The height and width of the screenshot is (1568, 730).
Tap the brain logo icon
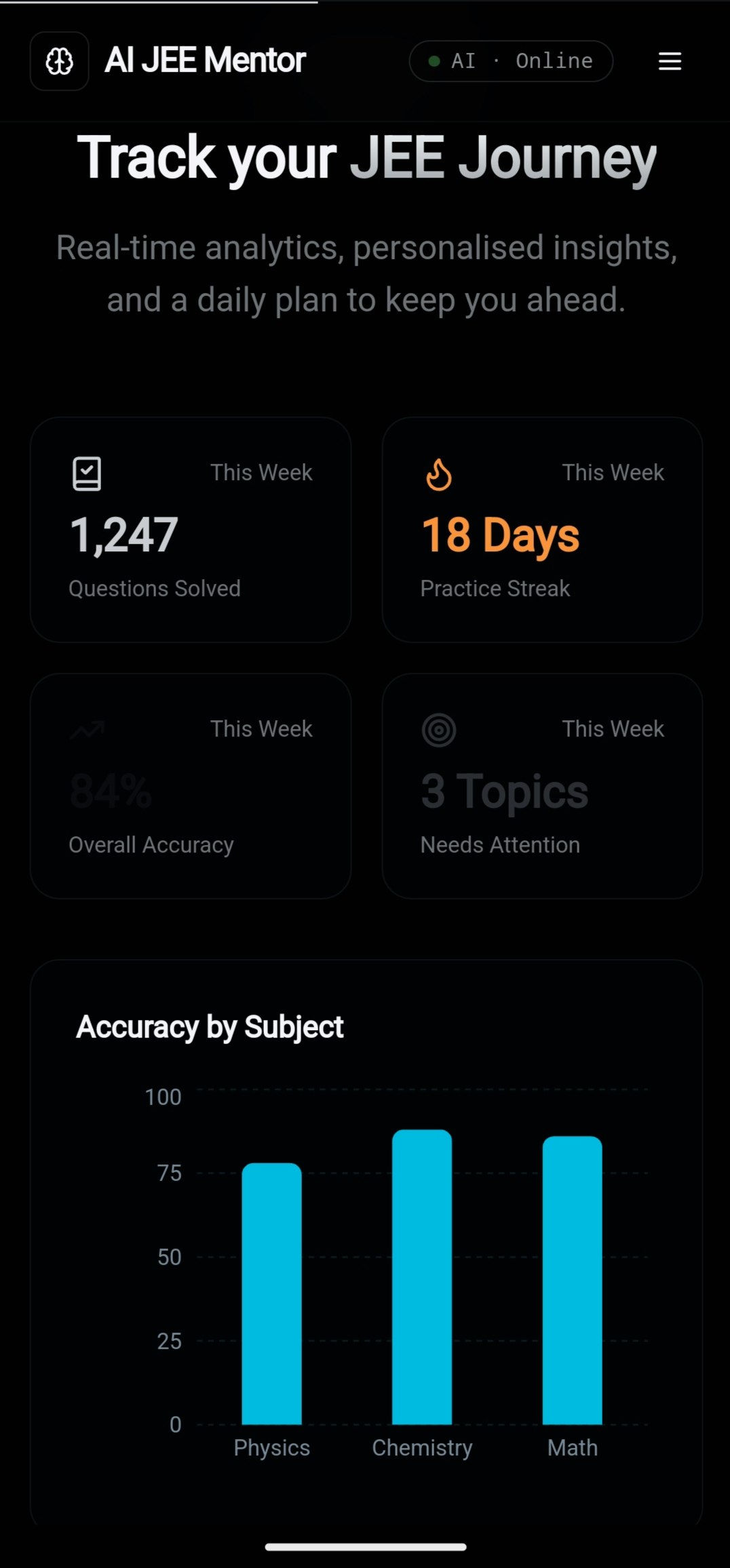59,60
